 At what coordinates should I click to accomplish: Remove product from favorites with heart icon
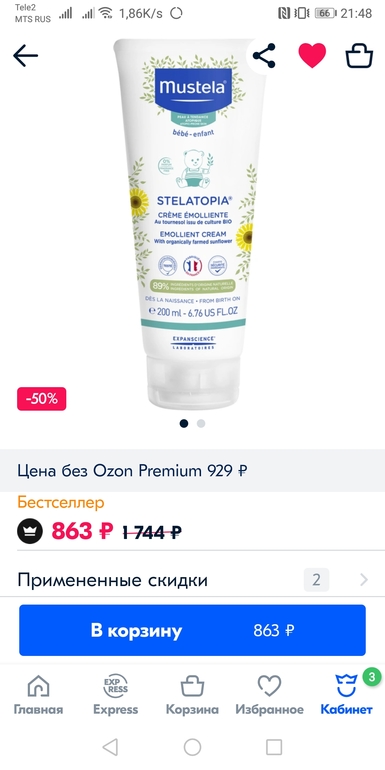click(x=312, y=55)
